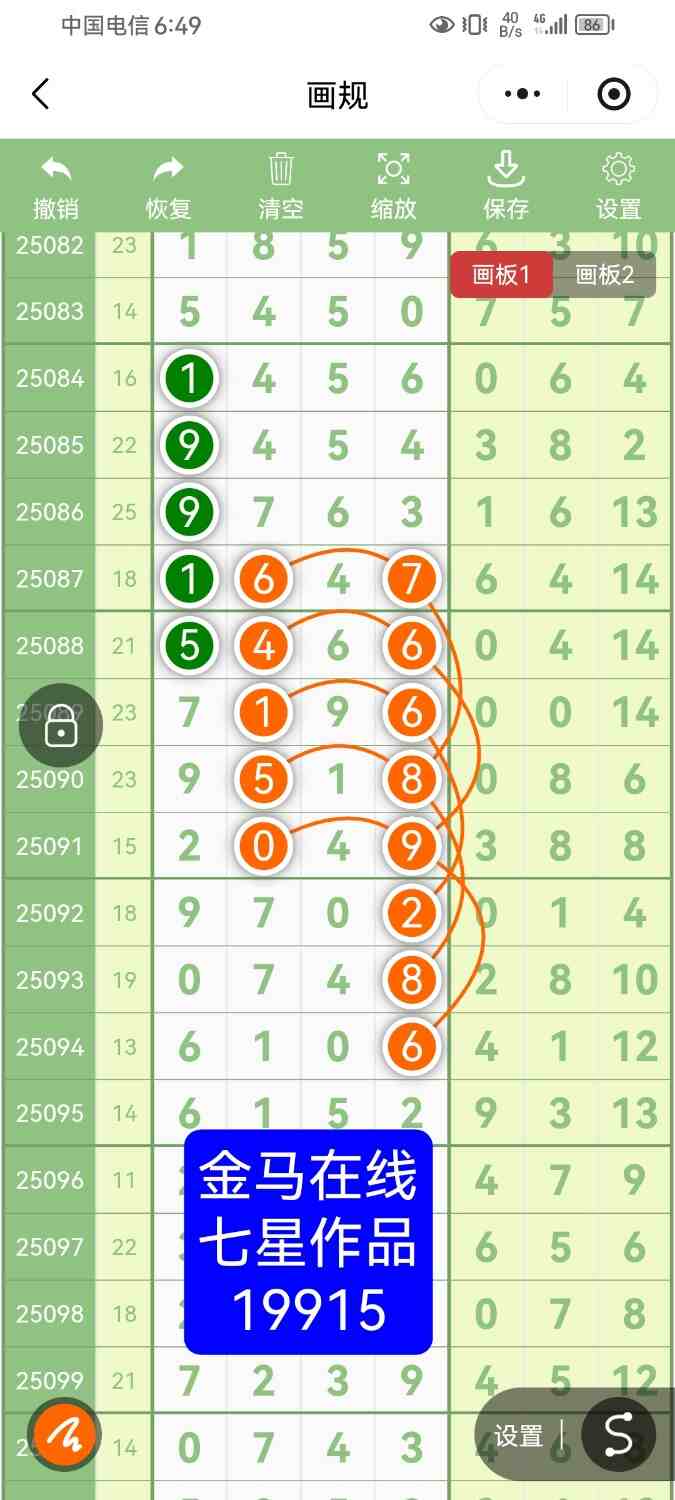This screenshot has width=675, height=1500.
Task: Undo the last drawing with 撤销
Action: 56,187
